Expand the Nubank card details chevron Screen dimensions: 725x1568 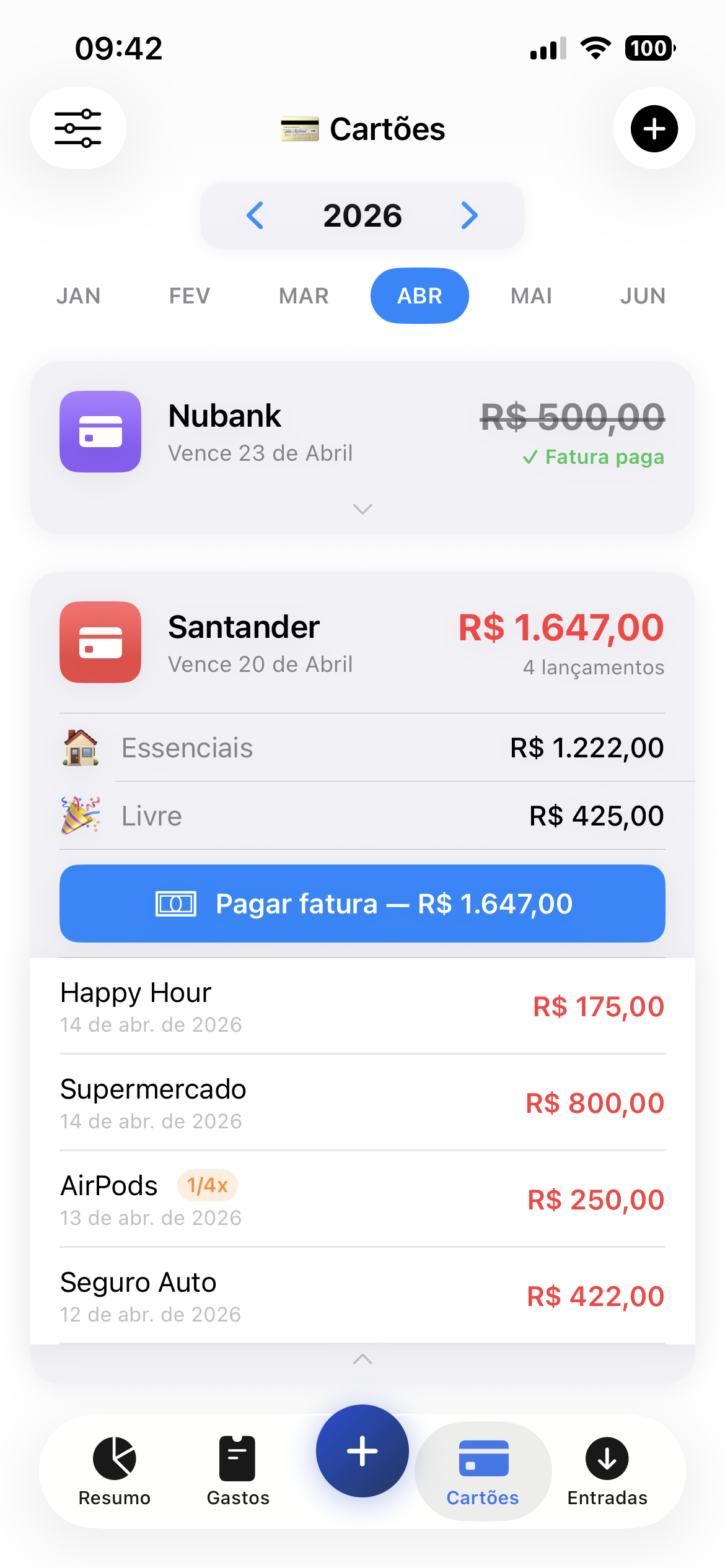tap(362, 509)
